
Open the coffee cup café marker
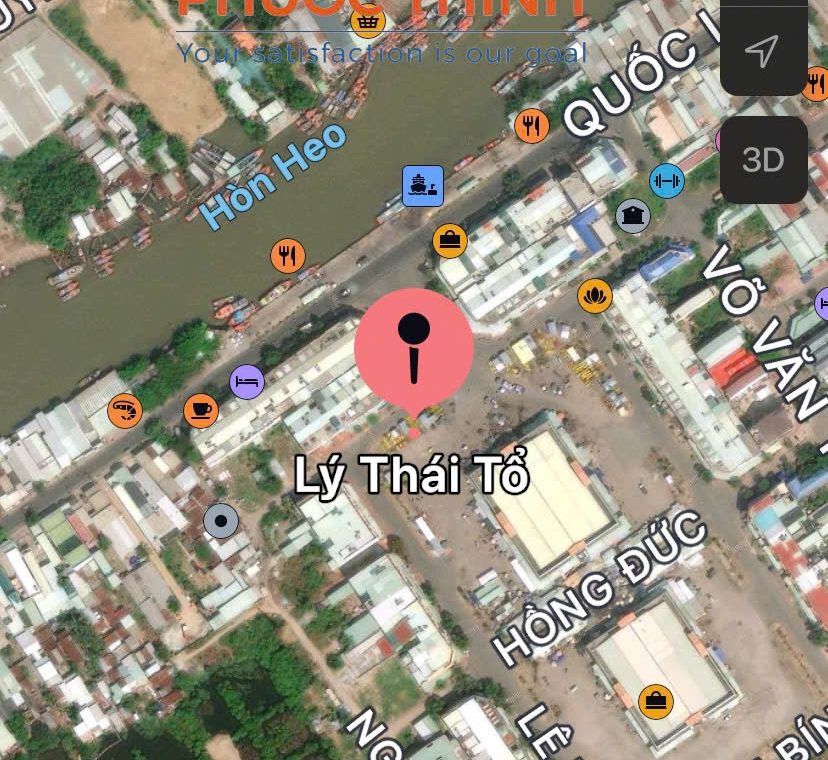[201, 410]
